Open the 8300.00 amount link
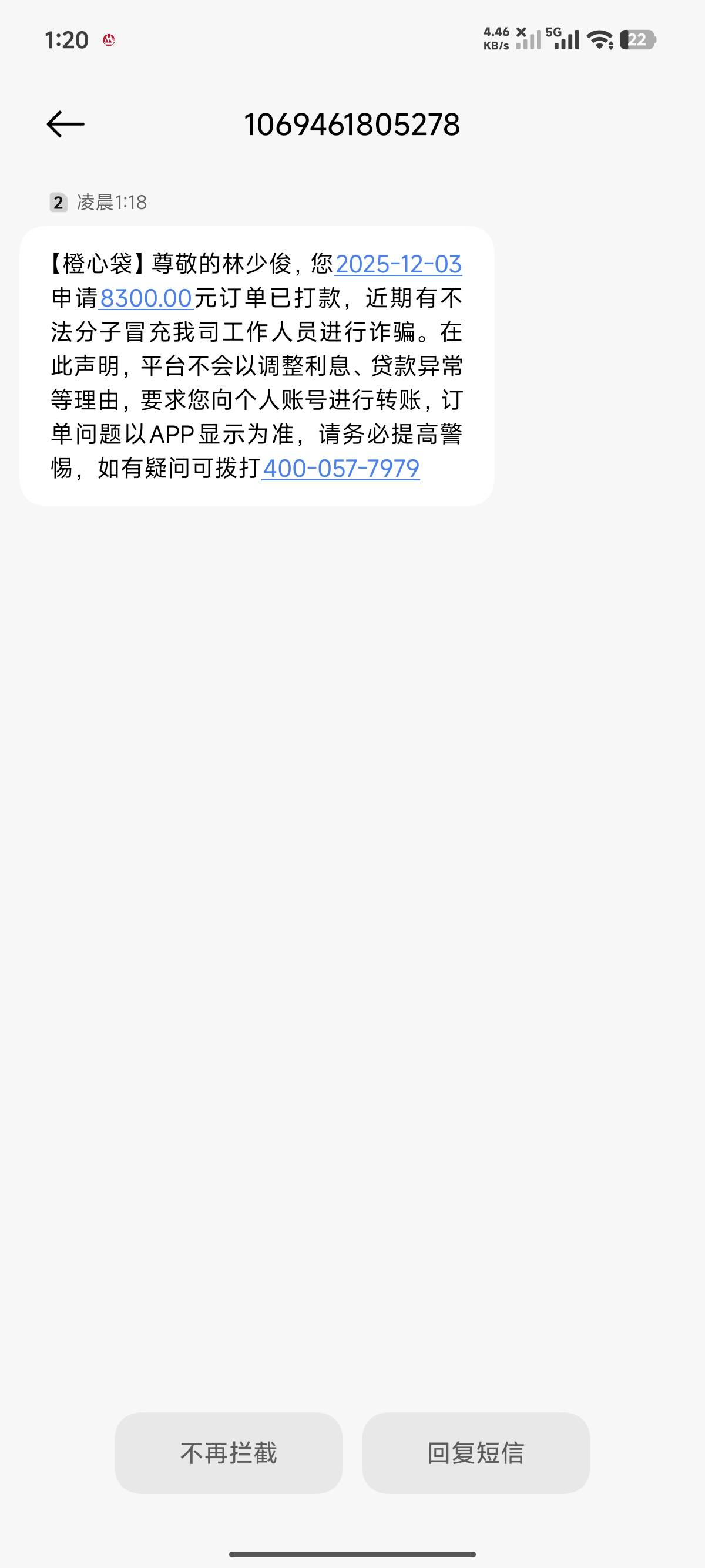 146,298
